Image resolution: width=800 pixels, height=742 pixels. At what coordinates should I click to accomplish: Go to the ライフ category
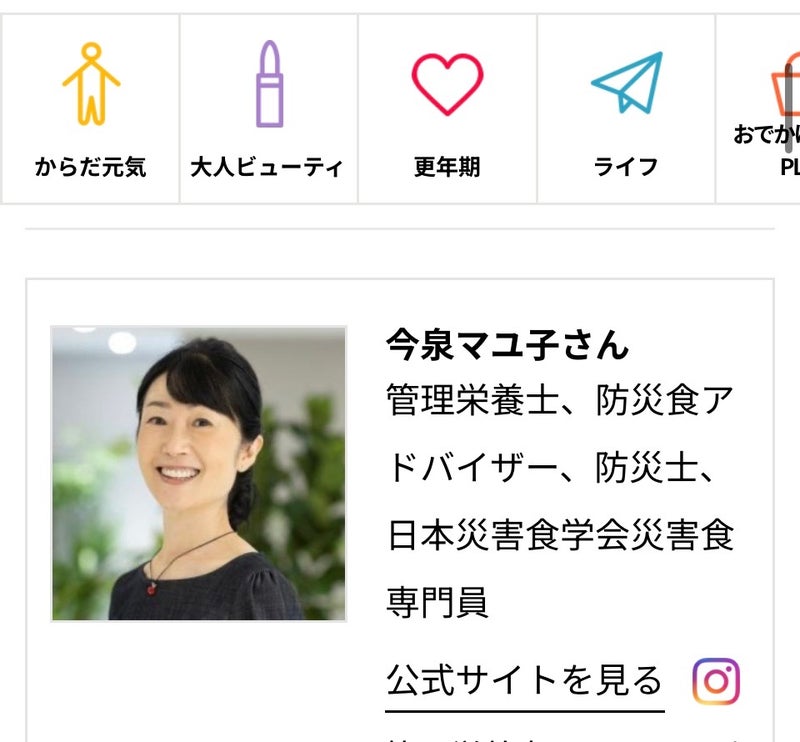(626, 109)
